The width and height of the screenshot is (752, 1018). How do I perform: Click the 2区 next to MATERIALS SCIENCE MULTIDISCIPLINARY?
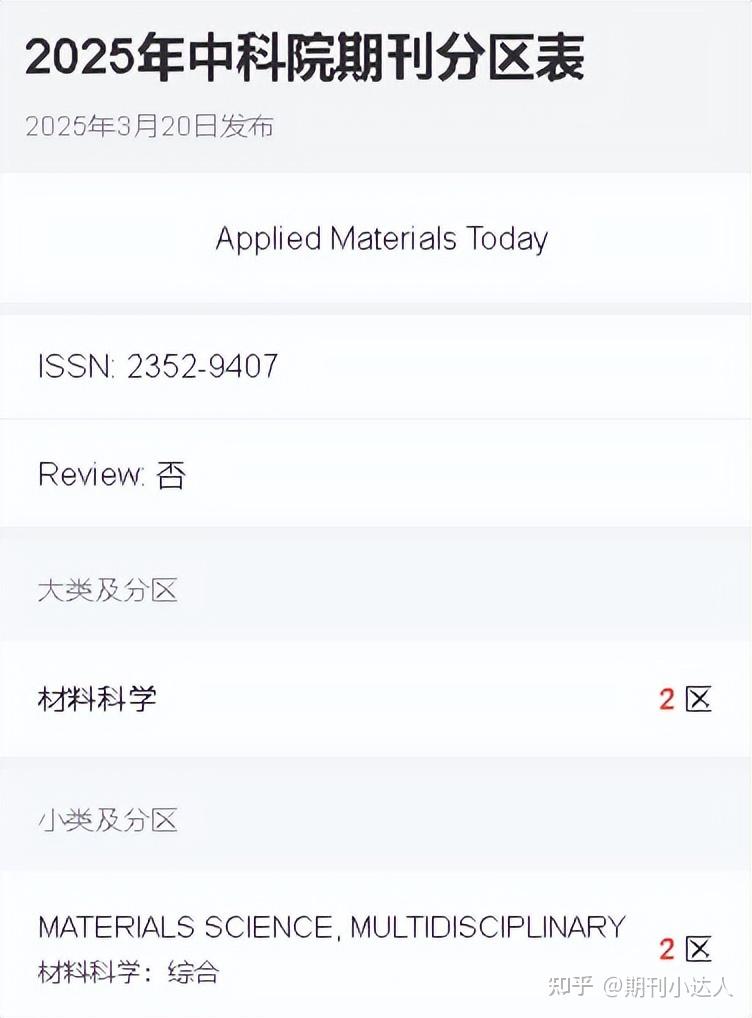click(x=667, y=948)
